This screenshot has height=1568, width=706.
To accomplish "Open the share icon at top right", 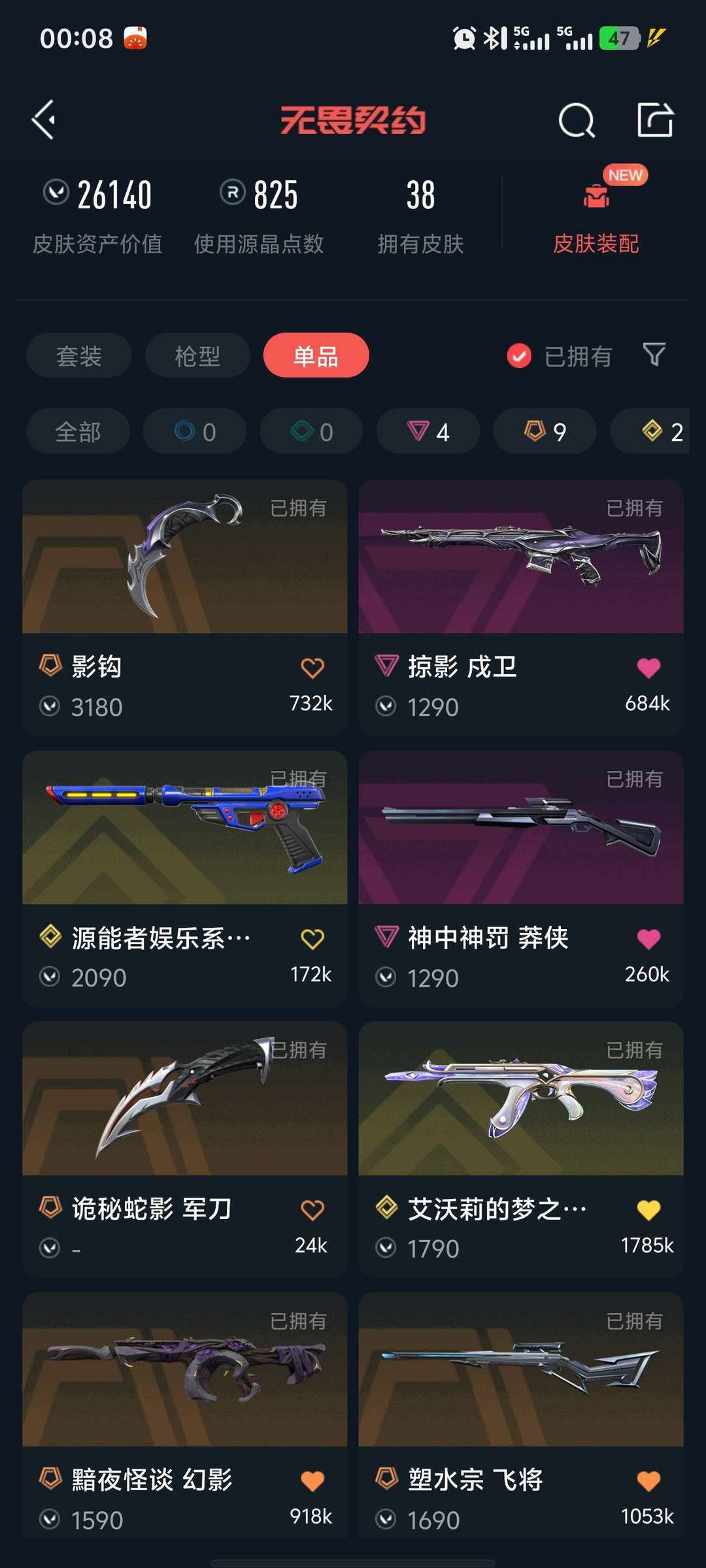I will (x=656, y=121).
